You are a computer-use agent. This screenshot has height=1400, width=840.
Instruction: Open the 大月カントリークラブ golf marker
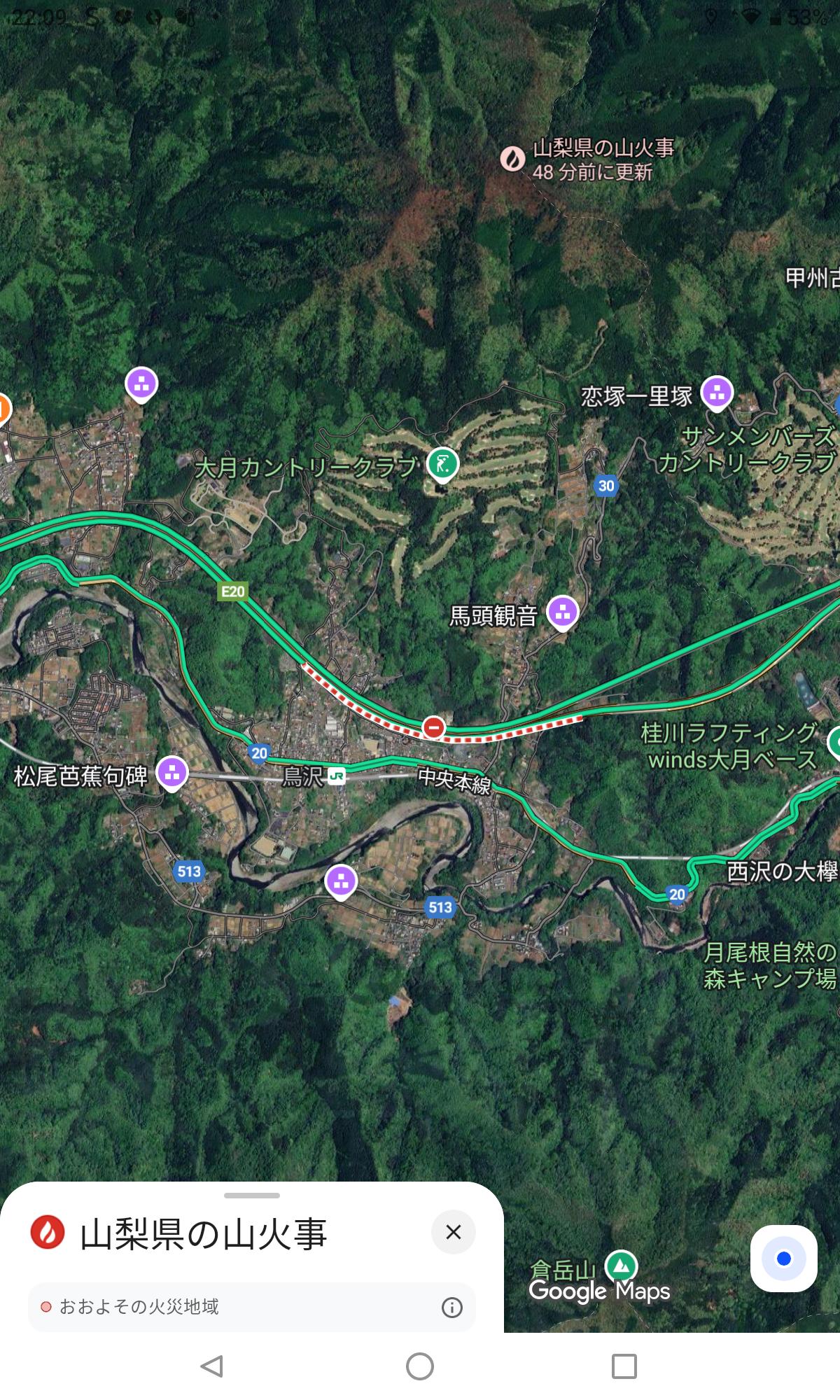[x=442, y=463]
